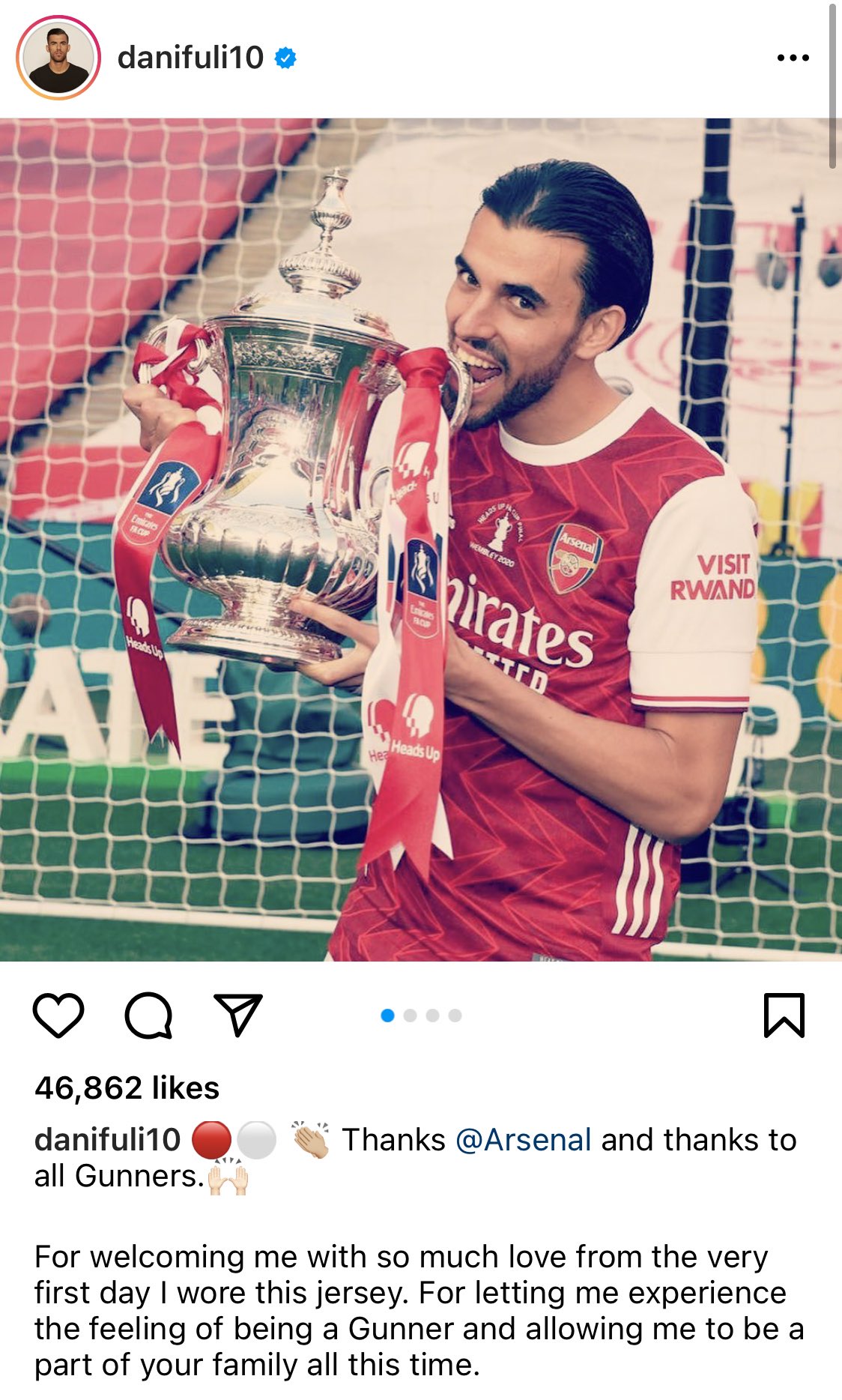View the 46,862 likes list
The height and width of the screenshot is (1400, 842).
127,1087
